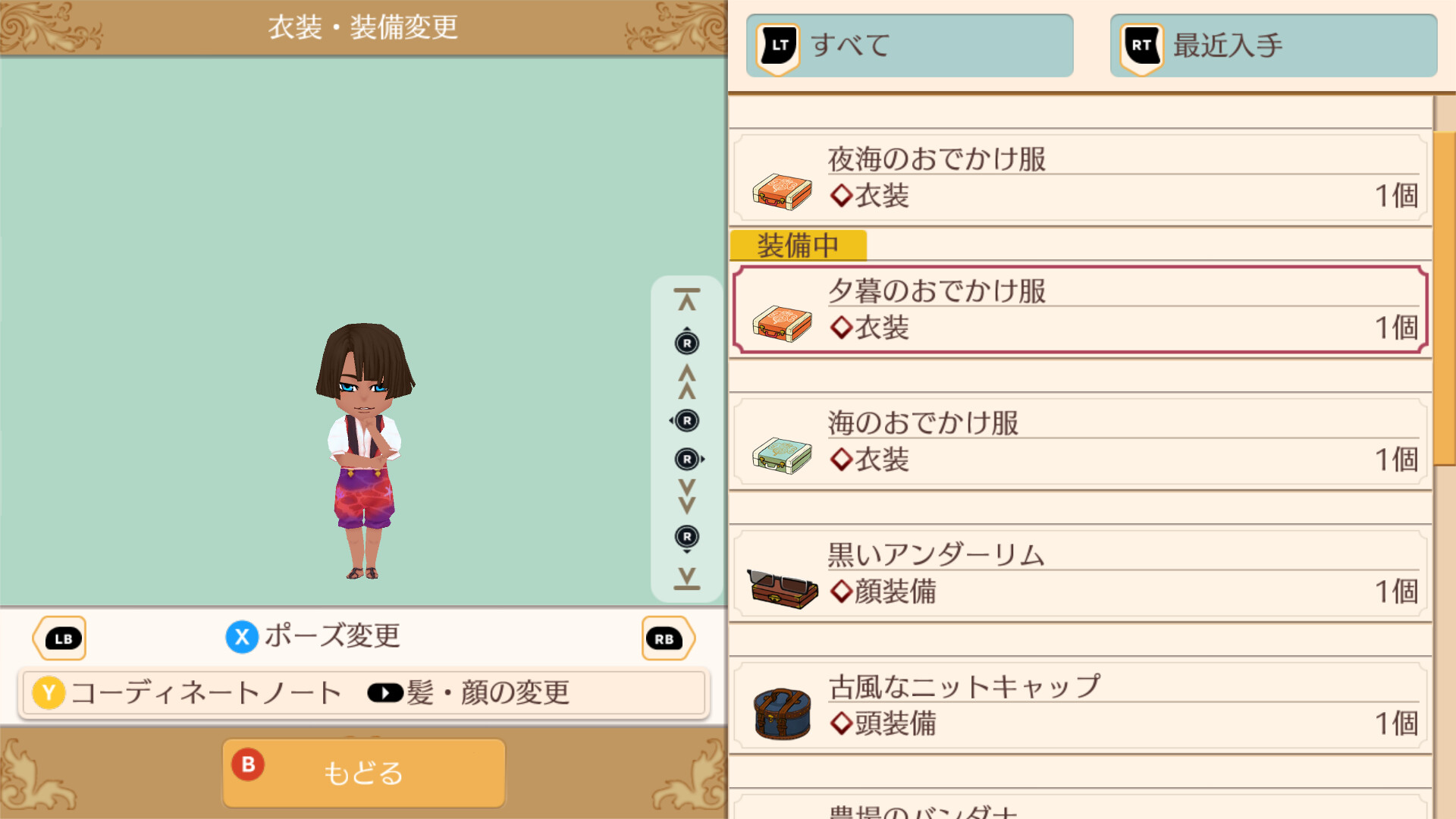Jump to bottom of list arrow

[687, 579]
